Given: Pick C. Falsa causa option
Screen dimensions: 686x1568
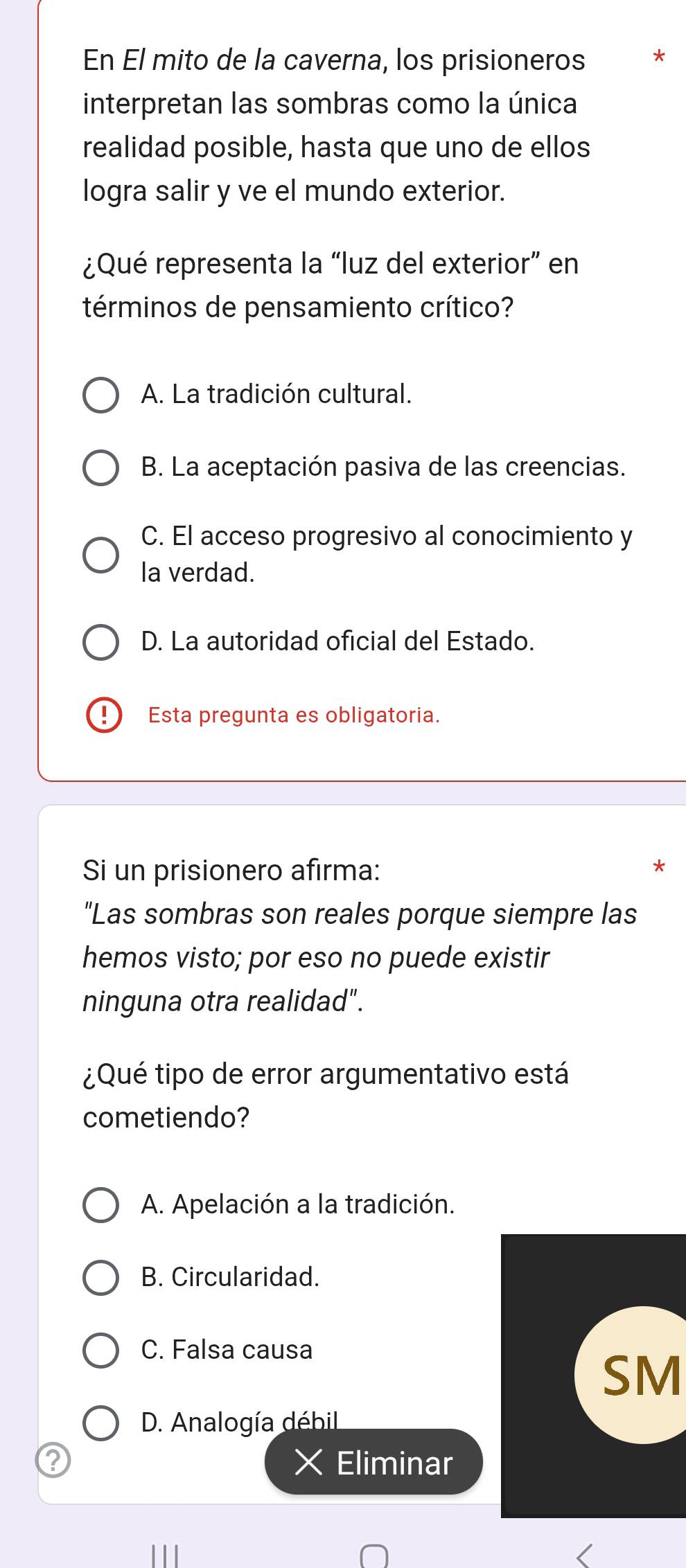Looking at the screenshot, I should 100,1351.
